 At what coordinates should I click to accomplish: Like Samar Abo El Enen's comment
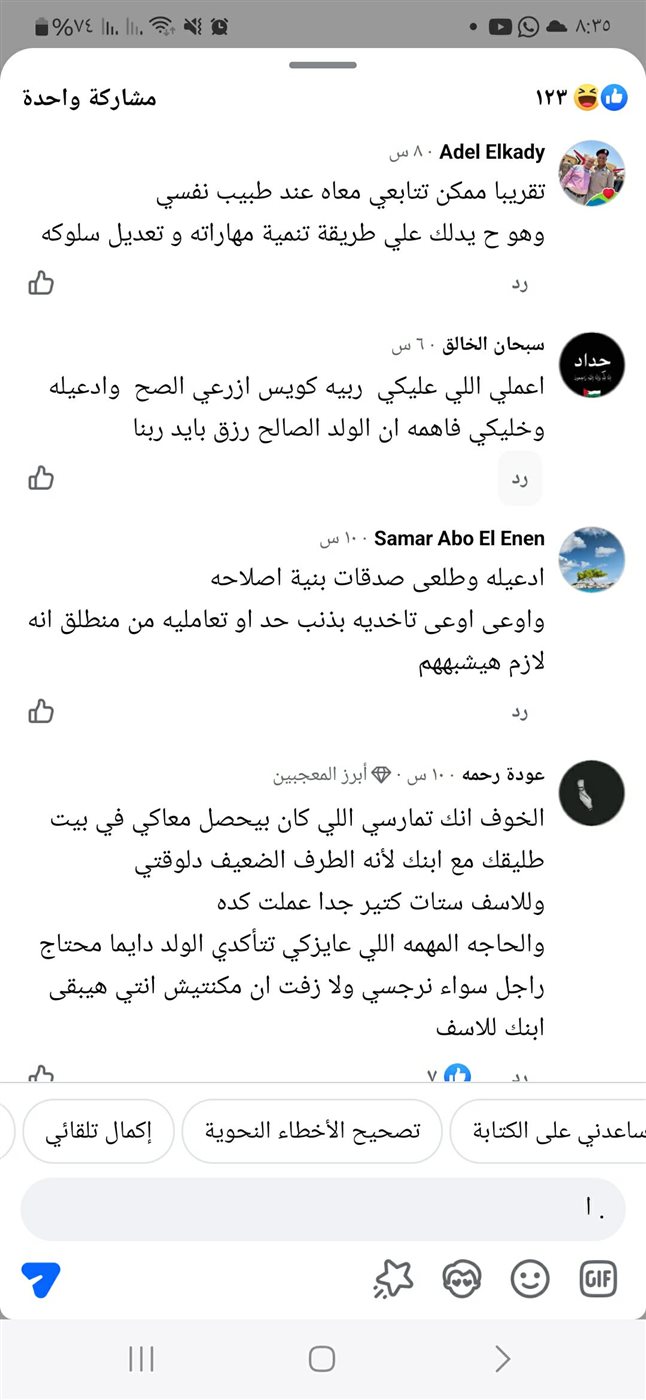point(41,711)
